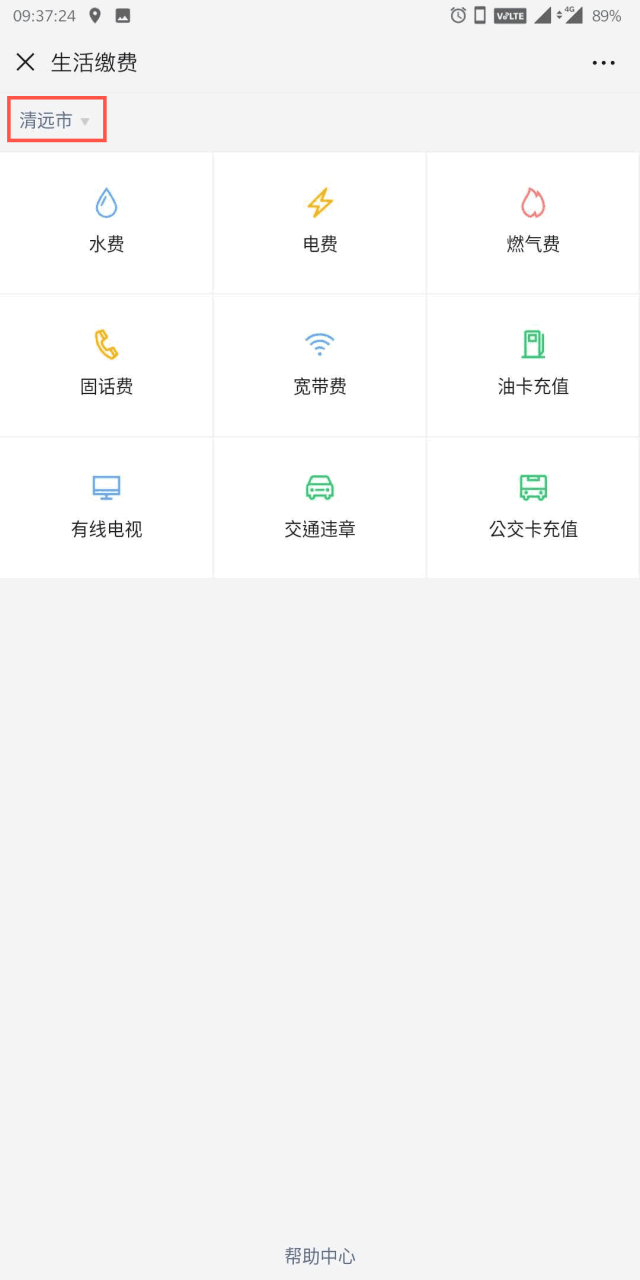The height and width of the screenshot is (1280, 640).
Task: Open 公交卡充值 bus card recharge
Action: point(533,508)
